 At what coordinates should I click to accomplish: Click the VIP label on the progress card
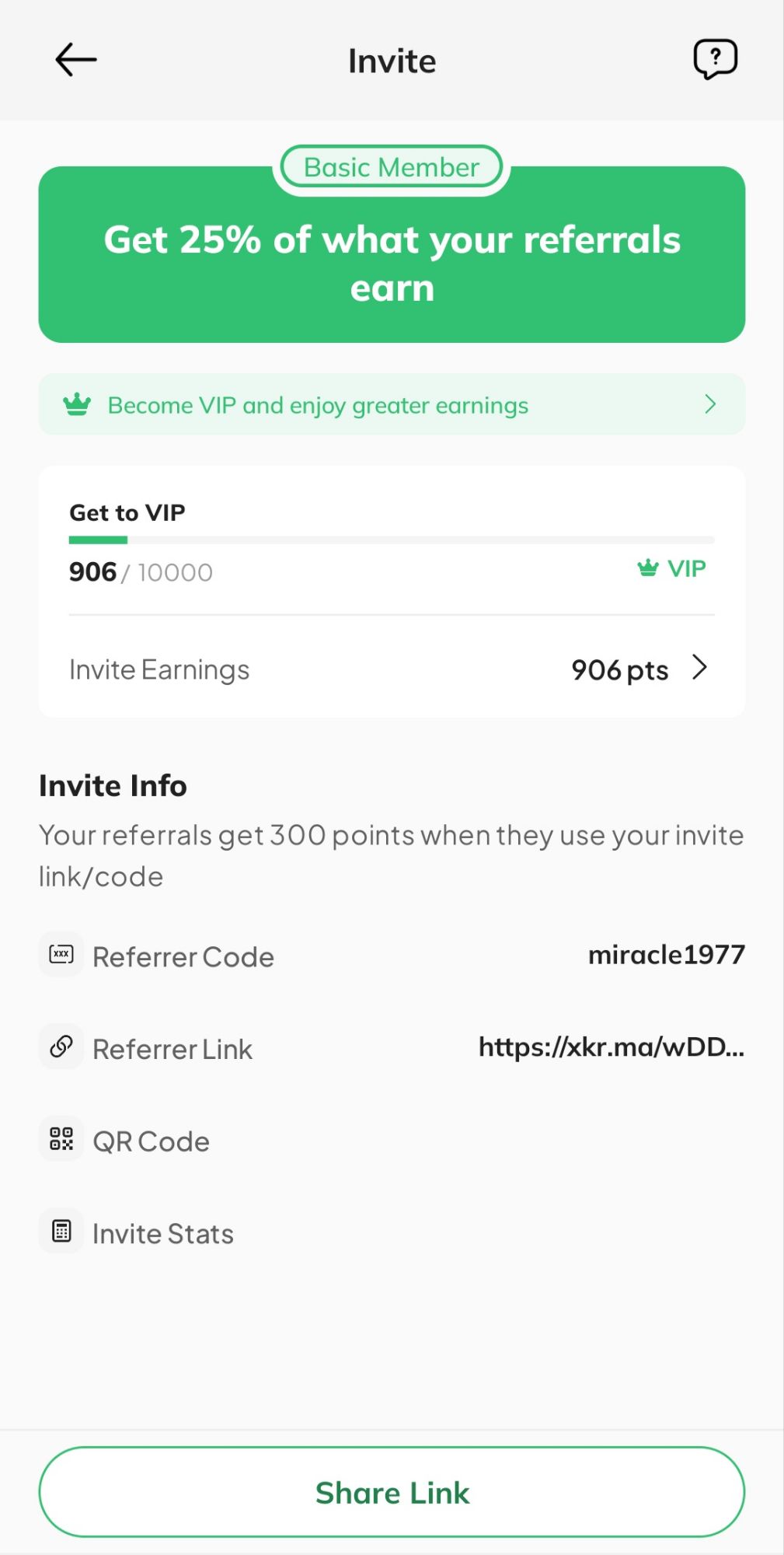pyautogui.click(x=687, y=568)
